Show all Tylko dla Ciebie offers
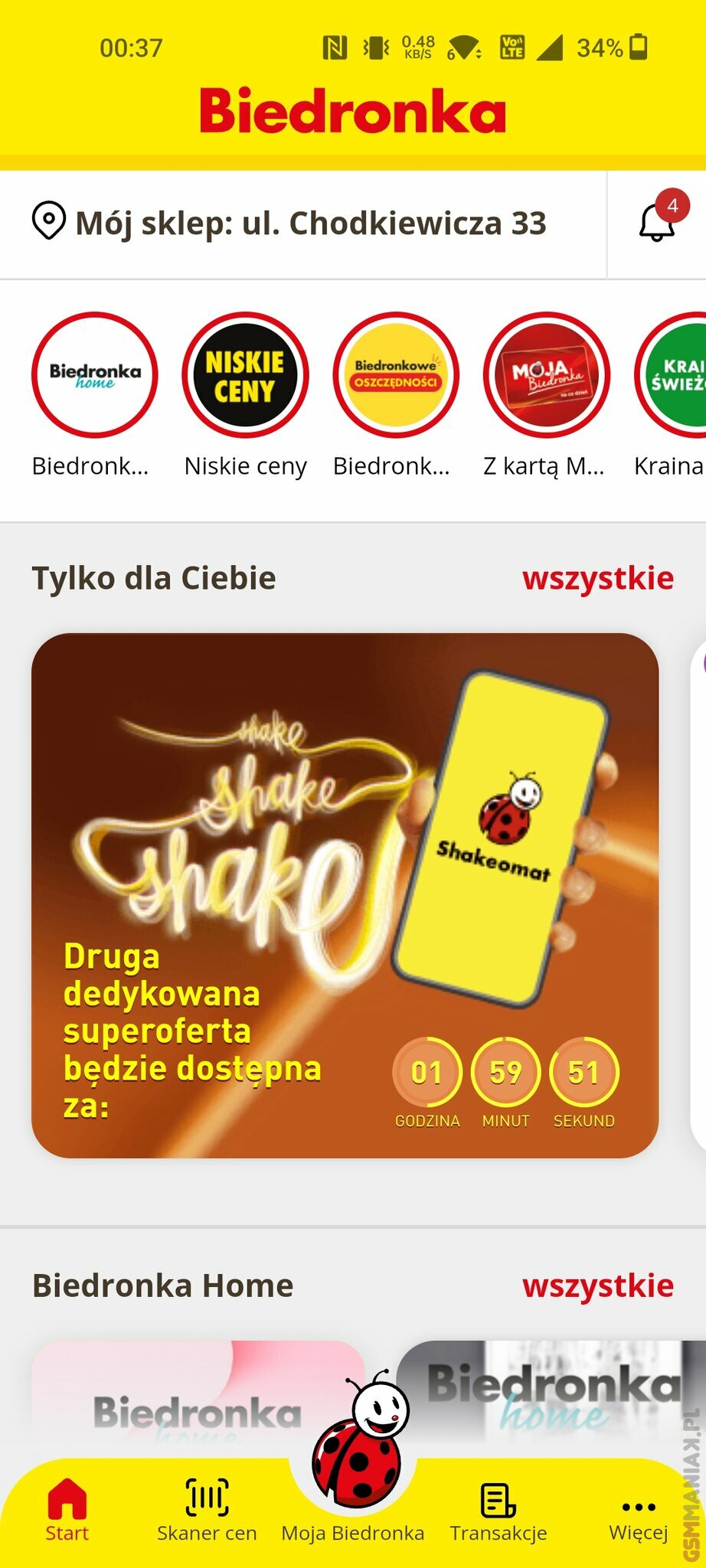706x1568 pixels. (x=598, y=578)
